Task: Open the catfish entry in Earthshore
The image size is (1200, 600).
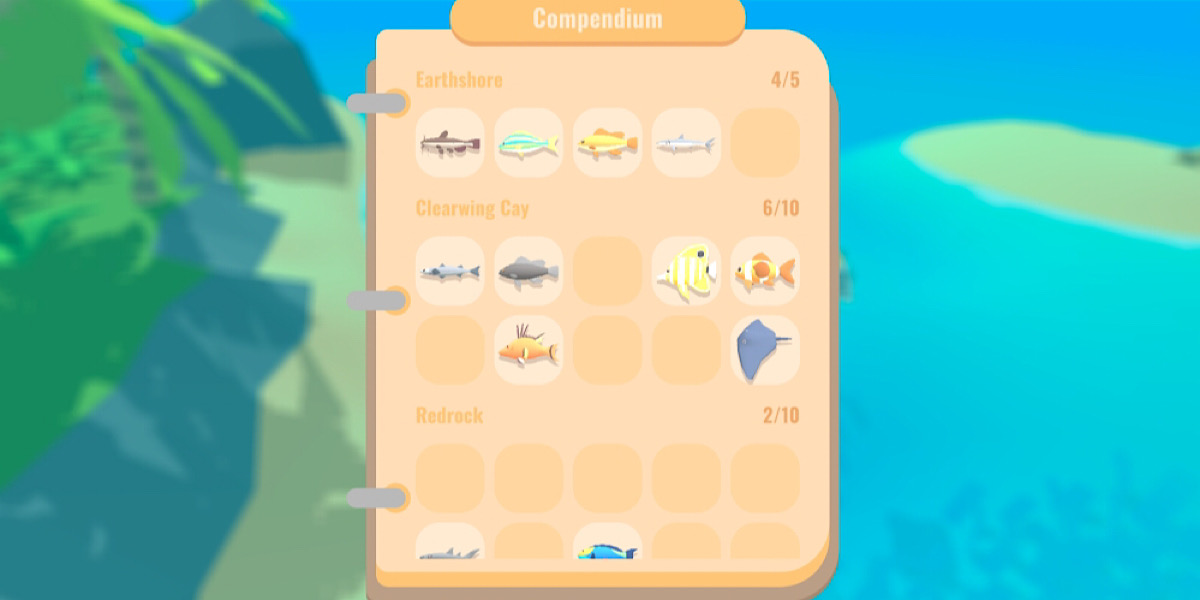Action: [x=449, y=143]
